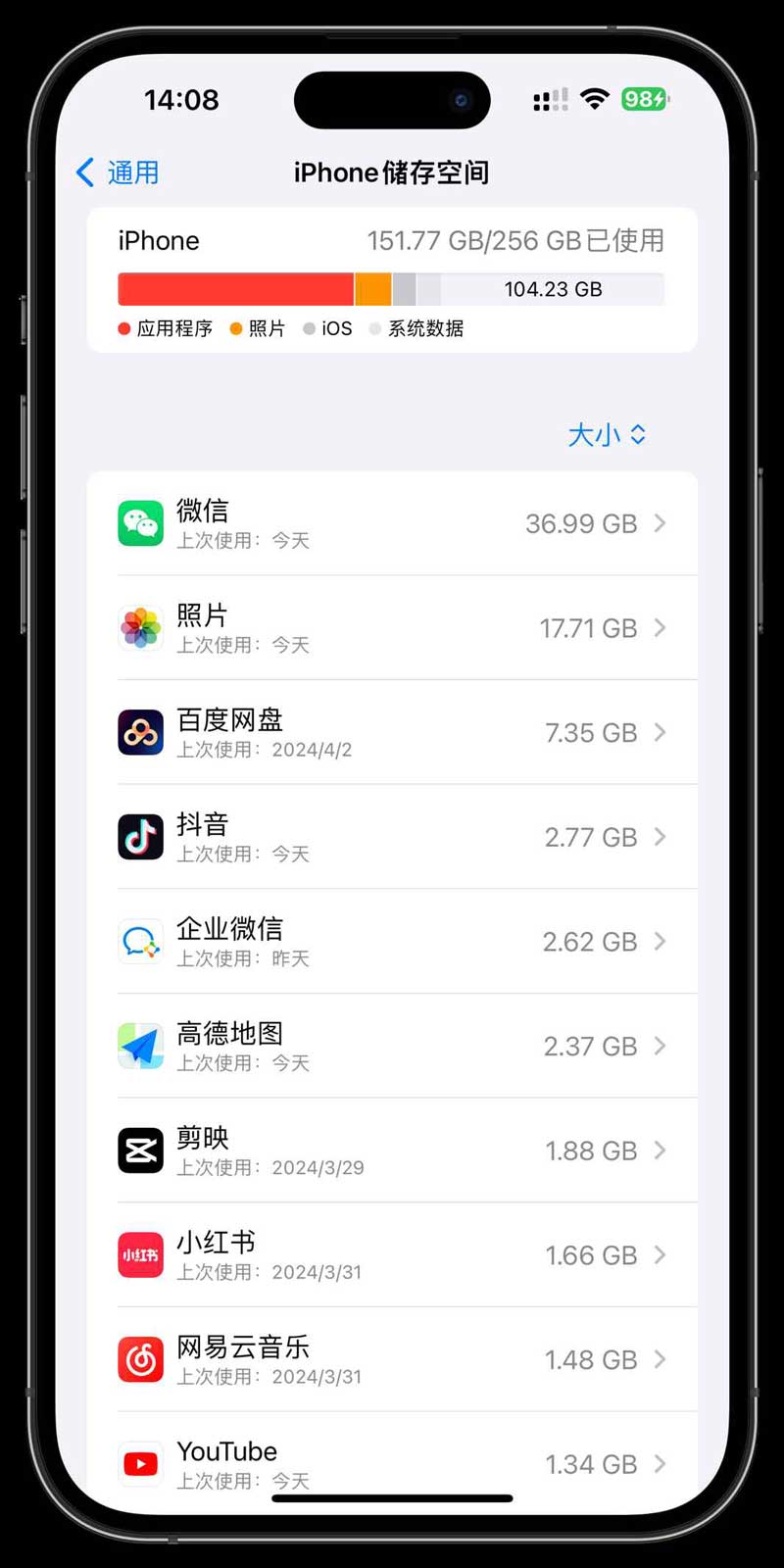The height and width of the screenshot is (1568, 784).
Task: Open the 大小 sort dropdown
Action: [x=607, y=434]
